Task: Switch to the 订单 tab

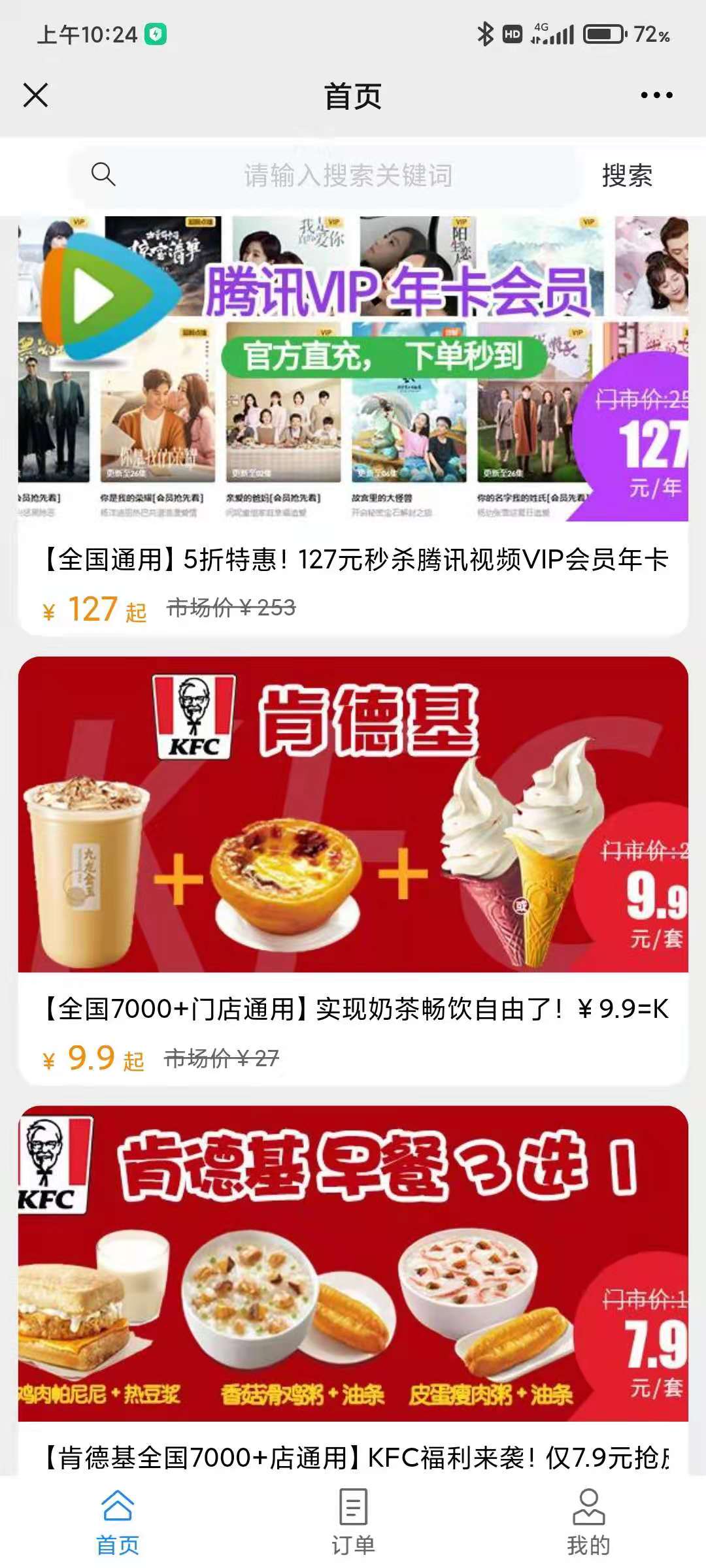Action: point(353,1521)
